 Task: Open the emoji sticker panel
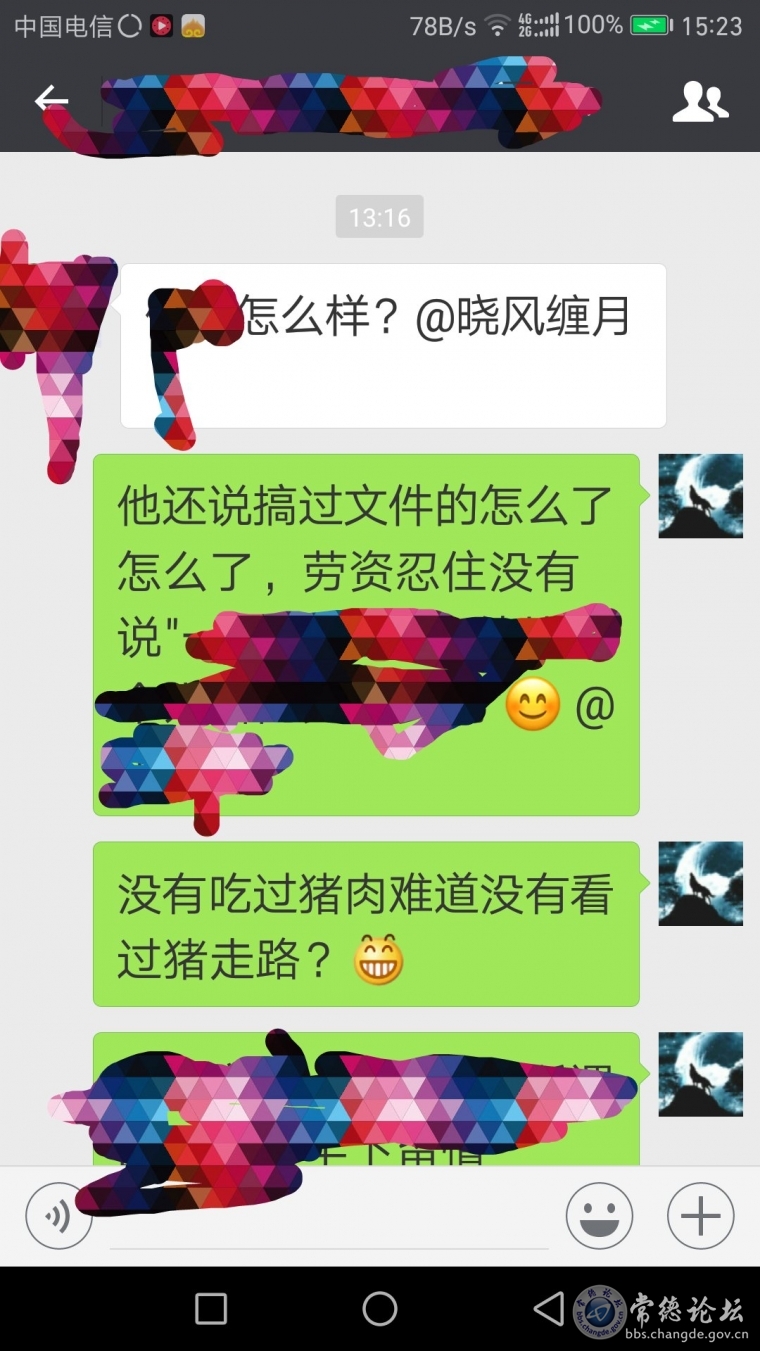coord(599,1216)
